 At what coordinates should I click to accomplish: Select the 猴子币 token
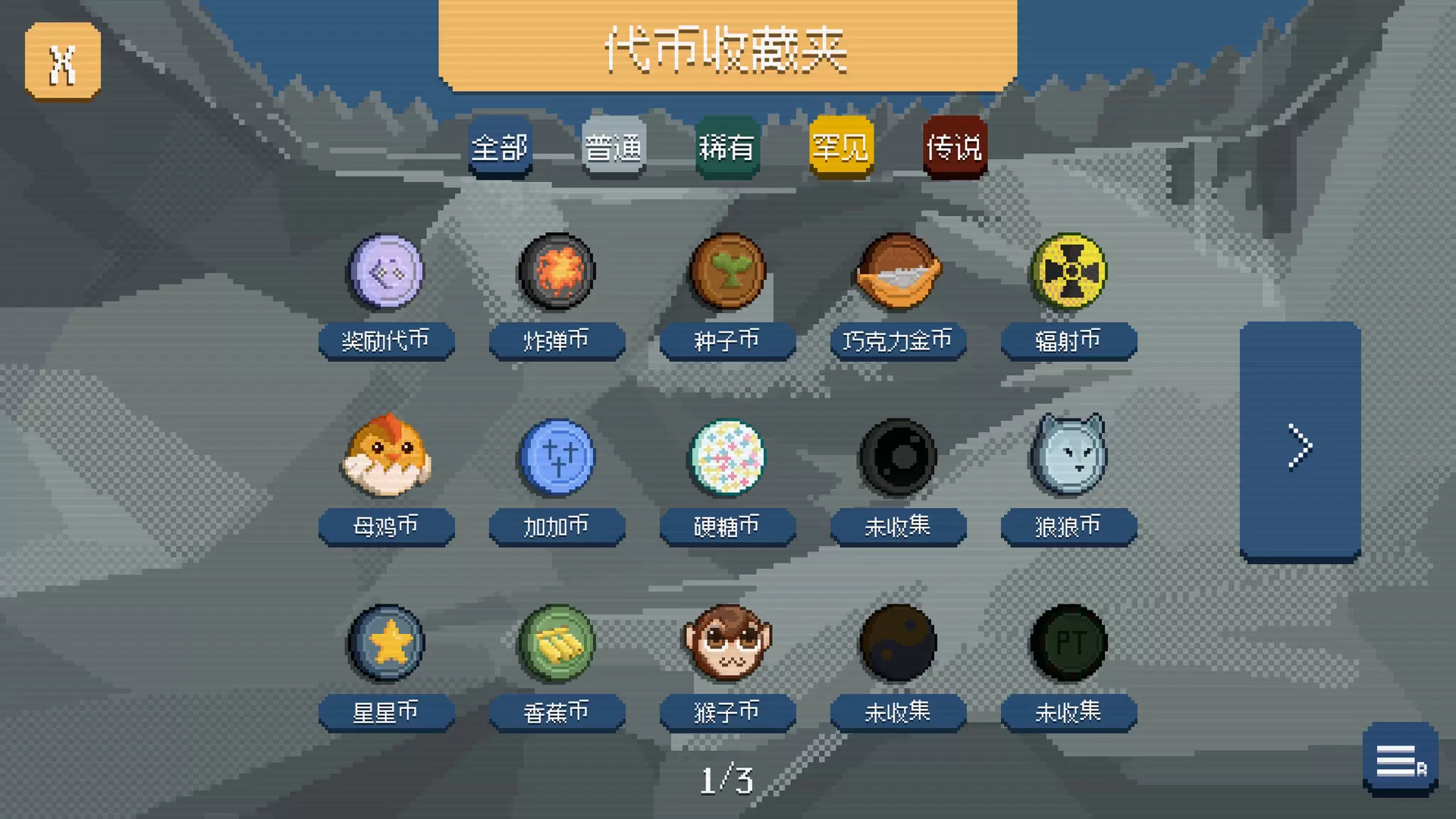[727, 643]
